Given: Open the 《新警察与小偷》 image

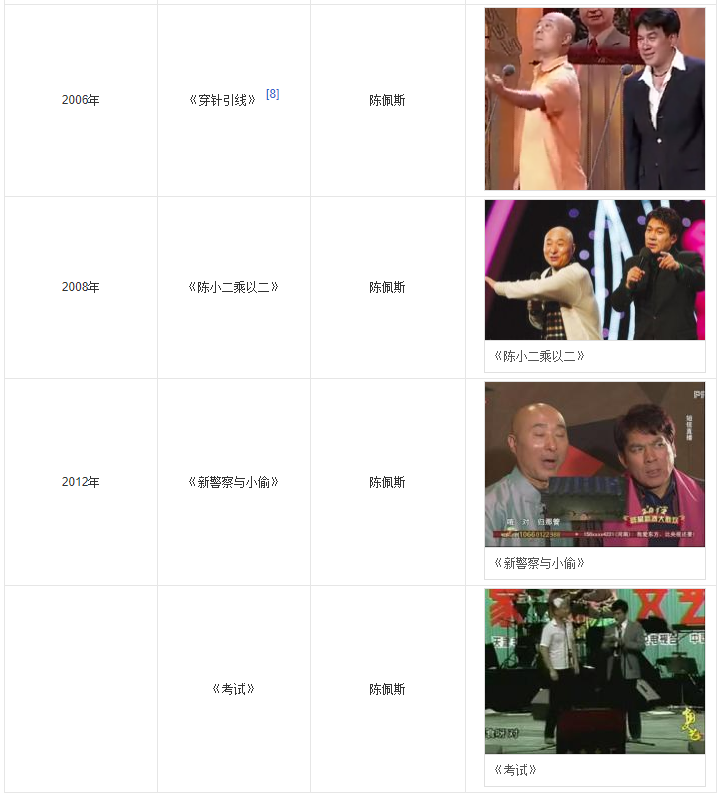Looking at the screenshot, I should point(594,465).
